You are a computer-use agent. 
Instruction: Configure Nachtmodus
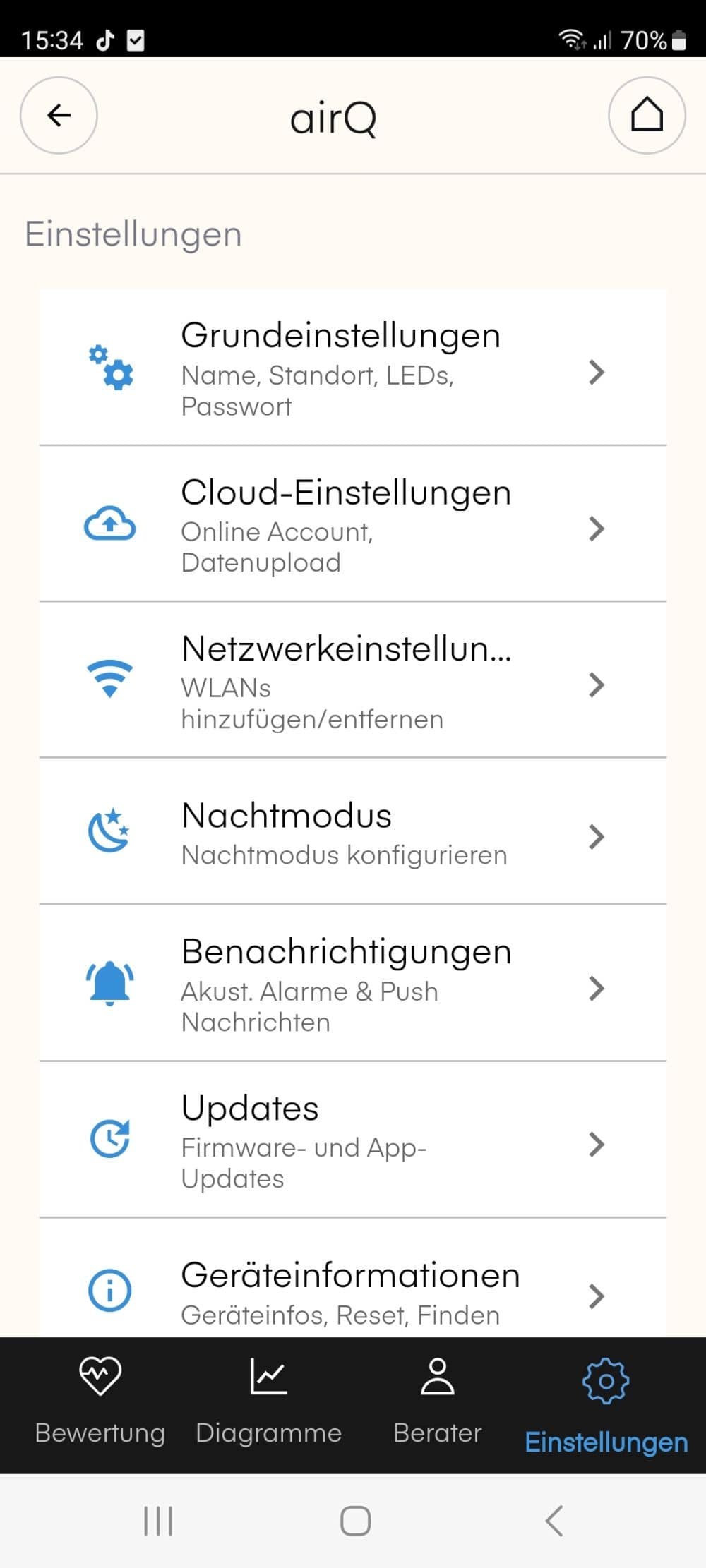(353, 833)
